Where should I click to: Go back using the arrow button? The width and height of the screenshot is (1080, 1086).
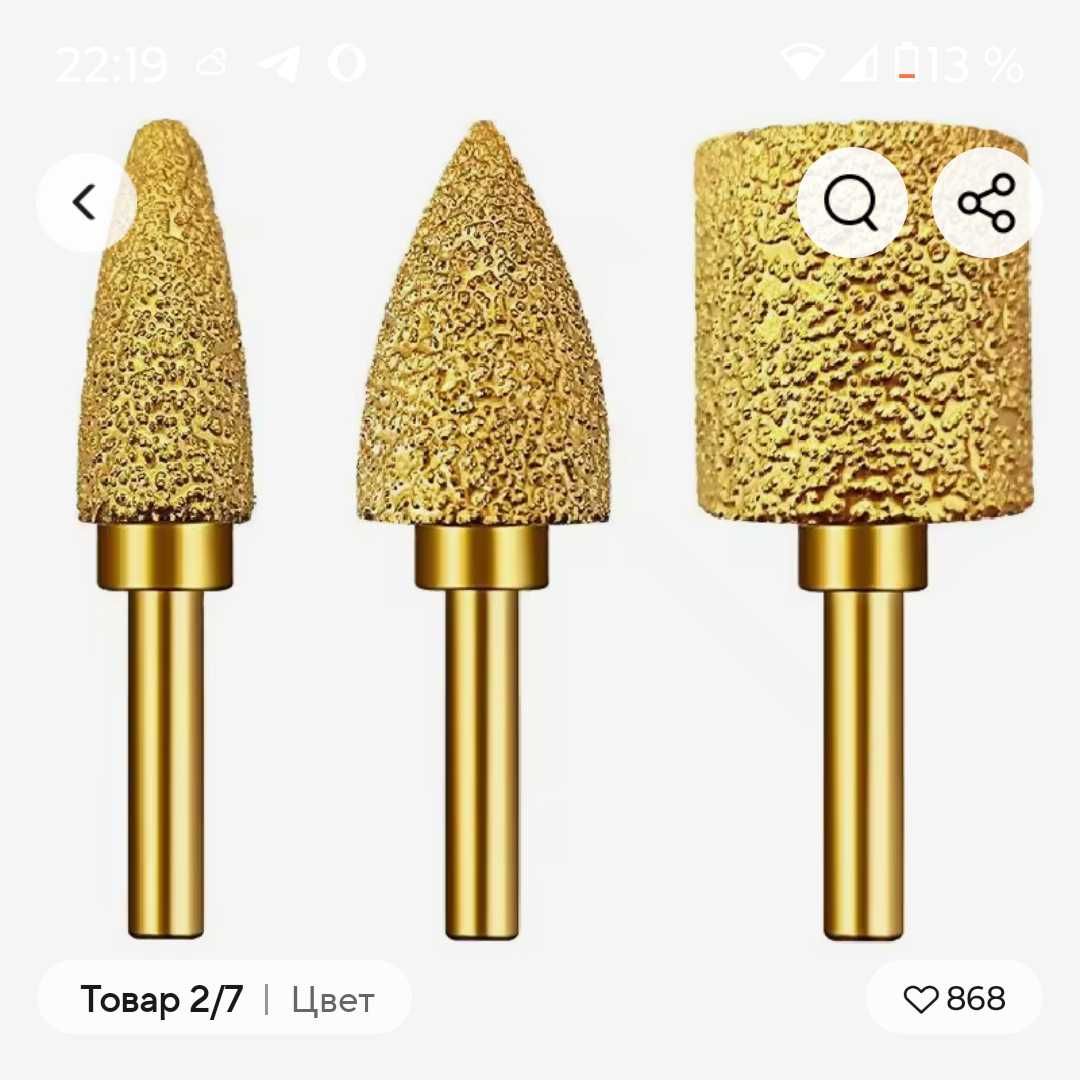tap(85, 203)
